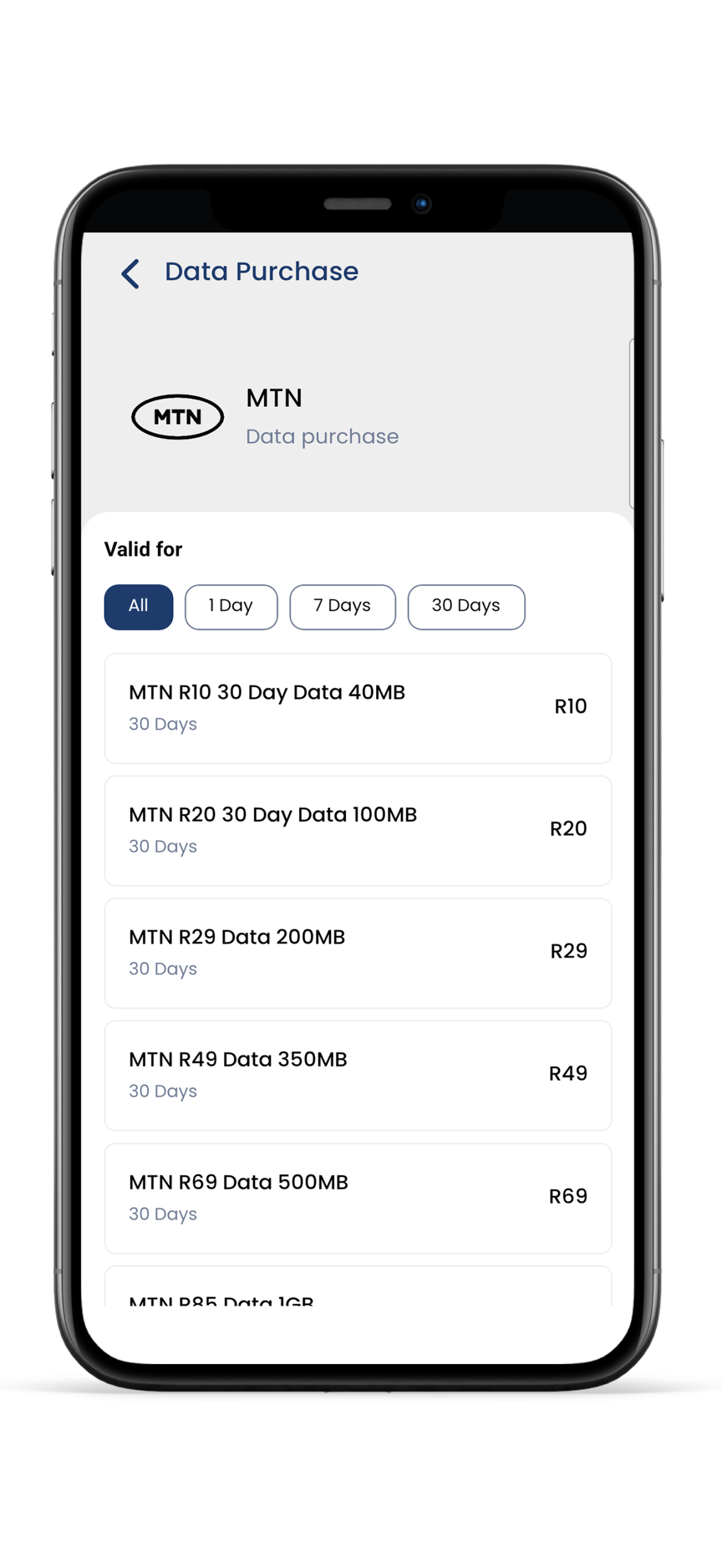
Task: Filter by 30 Days validity
Action: click(466, 606)
